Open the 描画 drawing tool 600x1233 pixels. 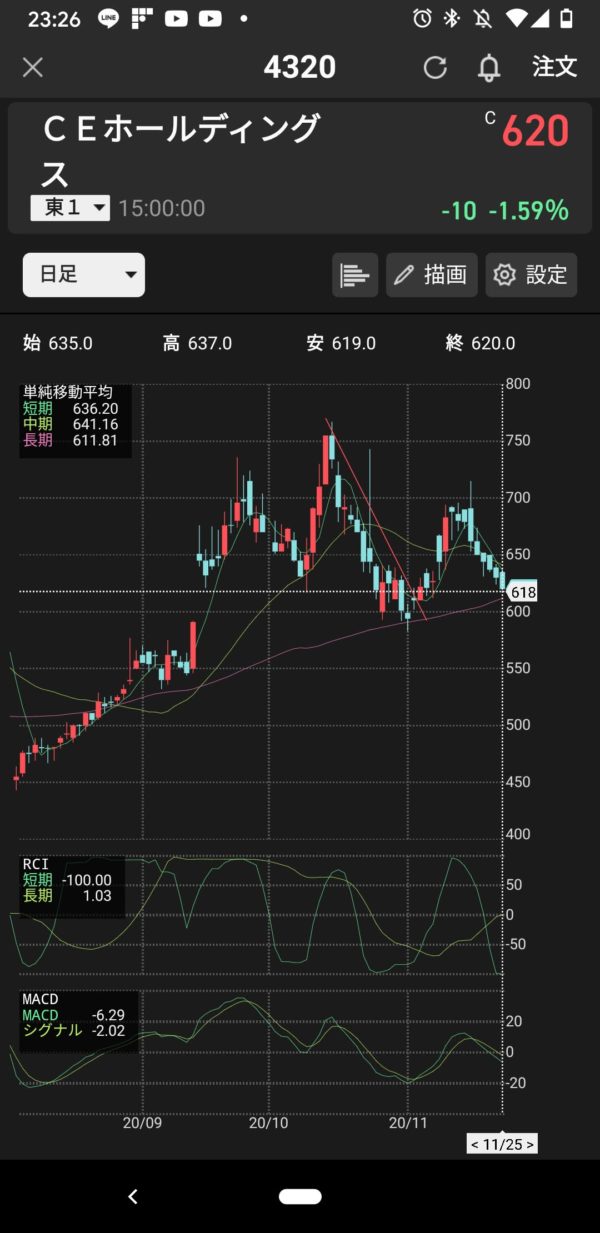(x=432, y=275)
